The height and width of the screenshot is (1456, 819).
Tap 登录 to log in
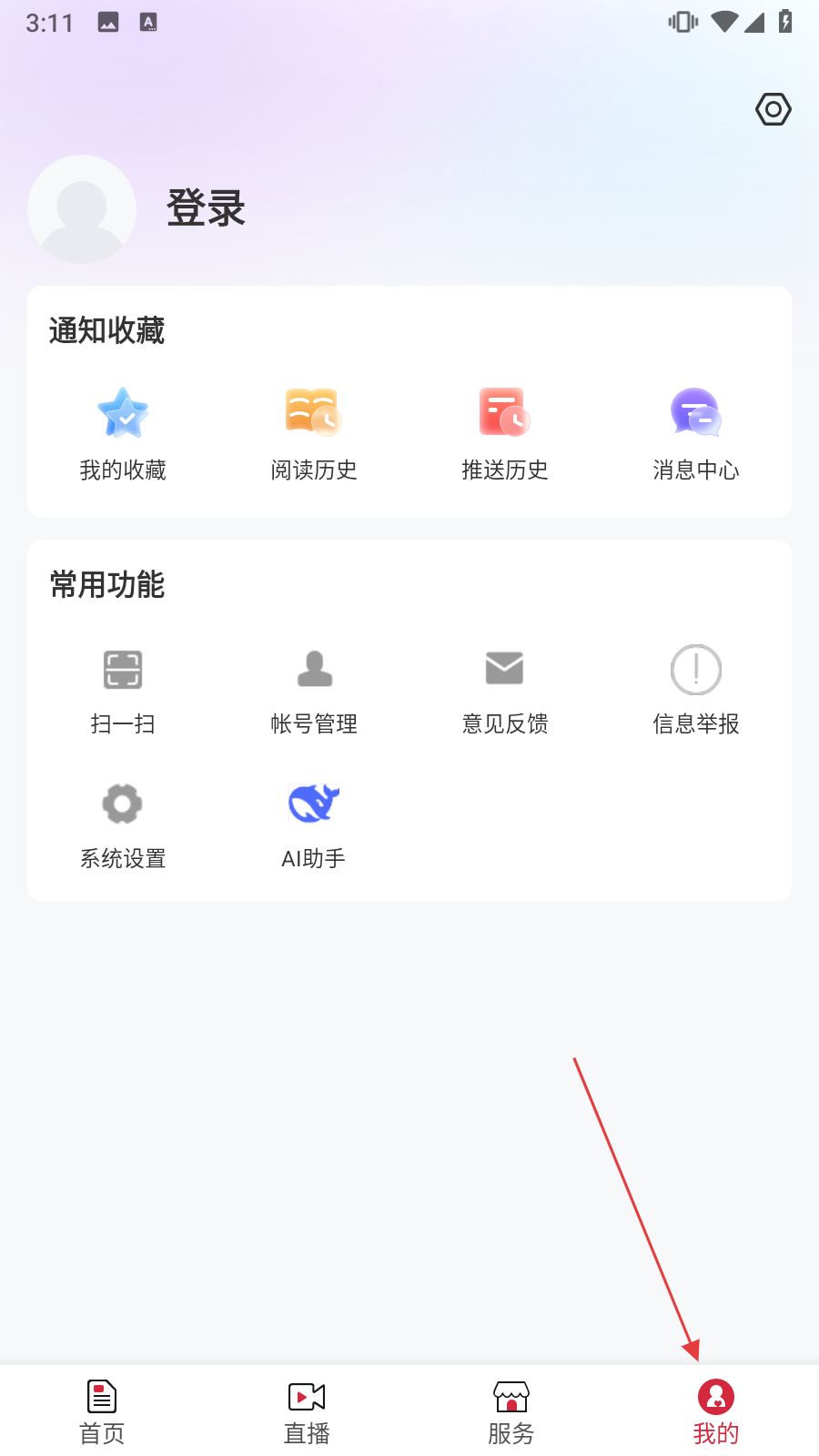tap(206, 208)
